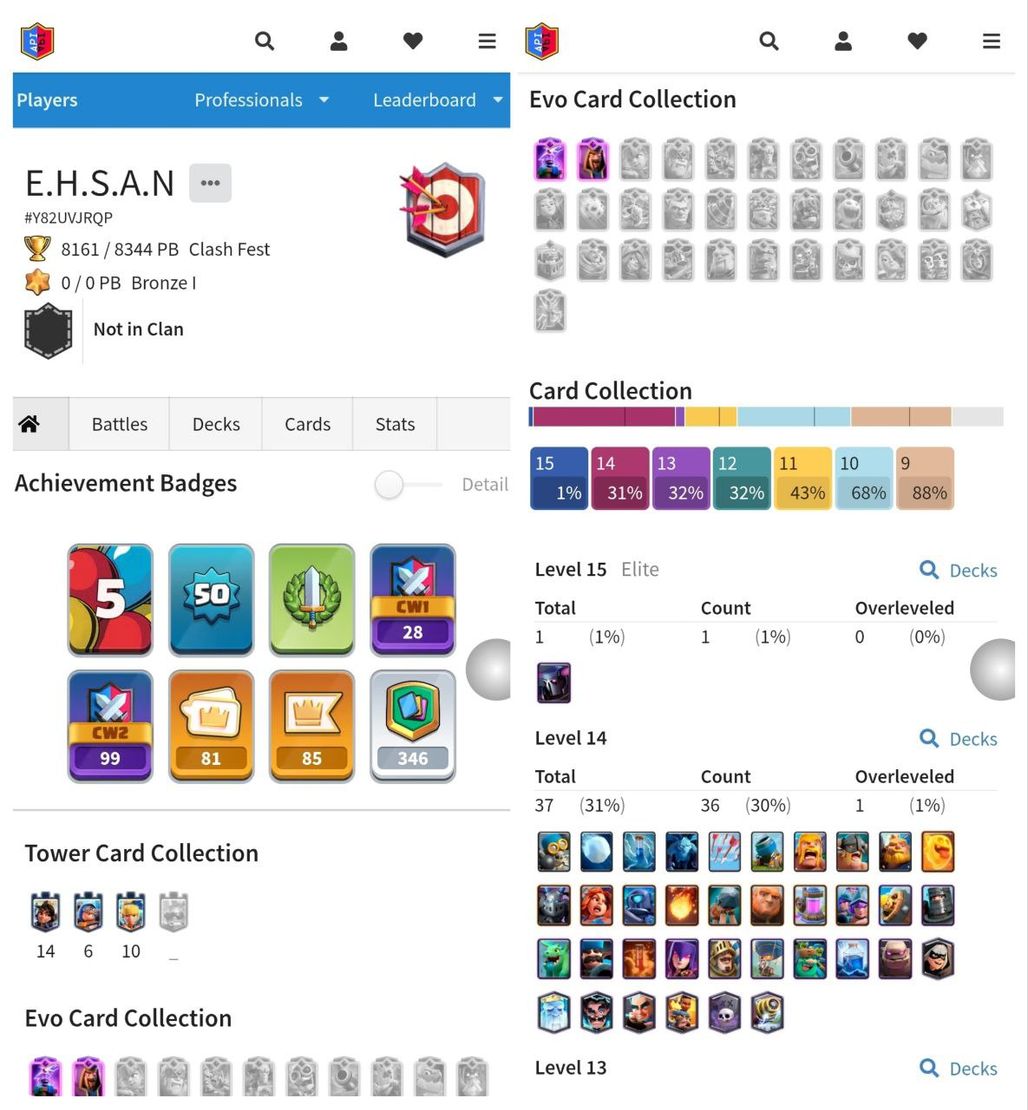This screenshot has height=1110, width=1028.
Task: Switch to the Stats tab
Action: click(395, 424)
